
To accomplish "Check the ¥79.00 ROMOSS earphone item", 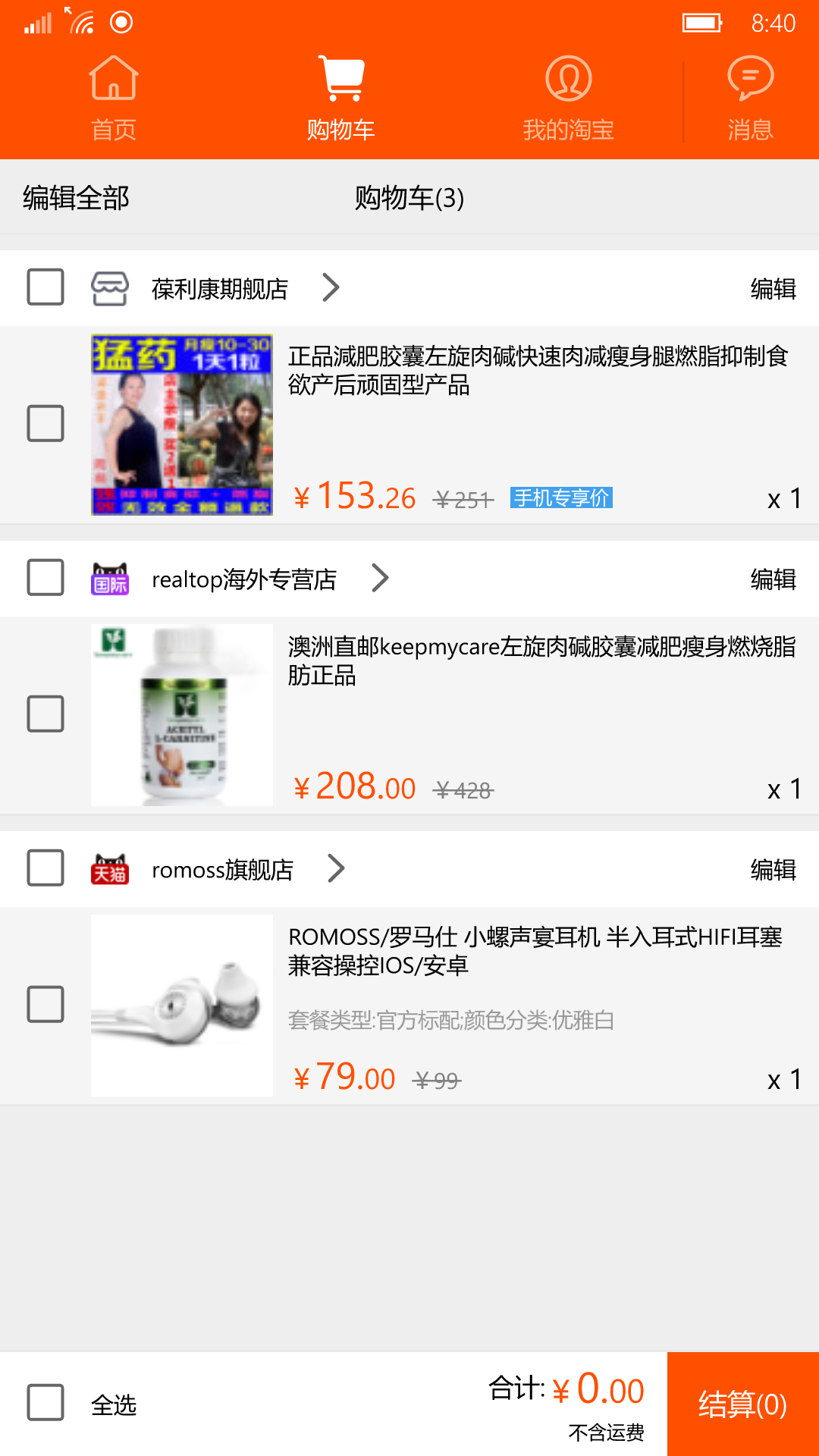I will 45,1004.
